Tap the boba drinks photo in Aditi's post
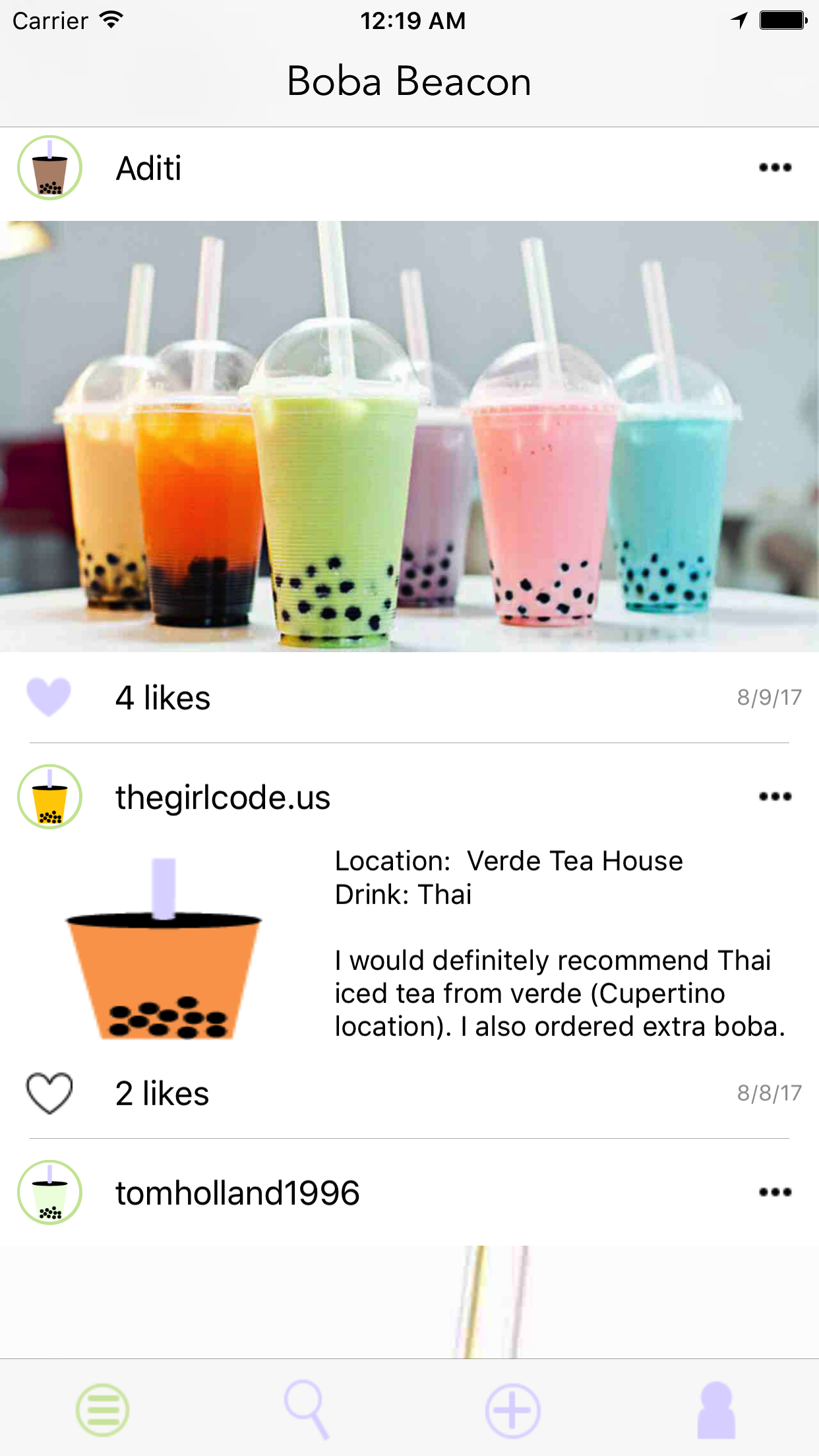Screen dimensions: 819x1456 409,435
